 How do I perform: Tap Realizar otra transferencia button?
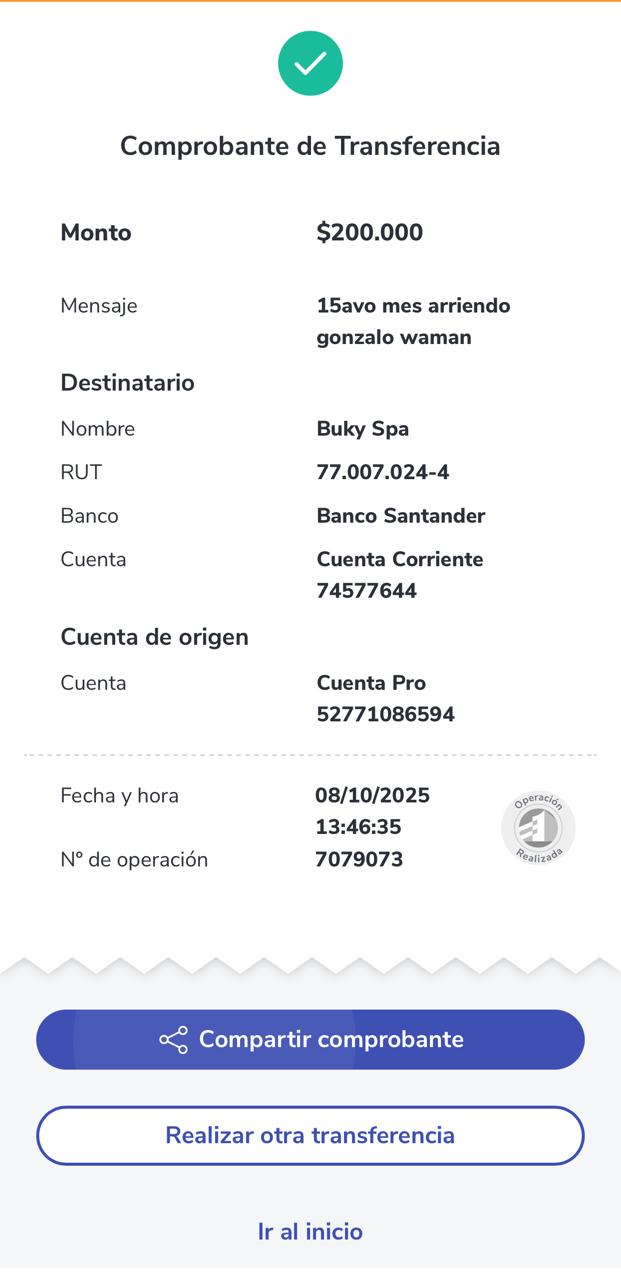coord(310,1135)
